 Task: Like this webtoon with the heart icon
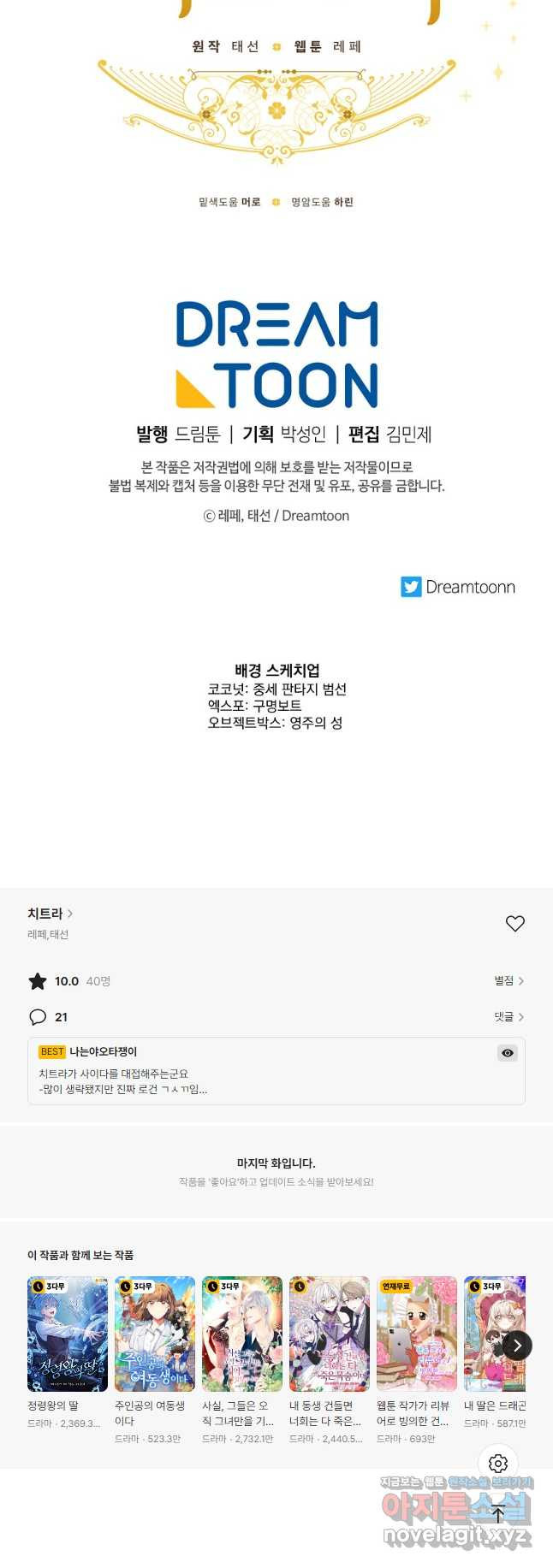514,924
